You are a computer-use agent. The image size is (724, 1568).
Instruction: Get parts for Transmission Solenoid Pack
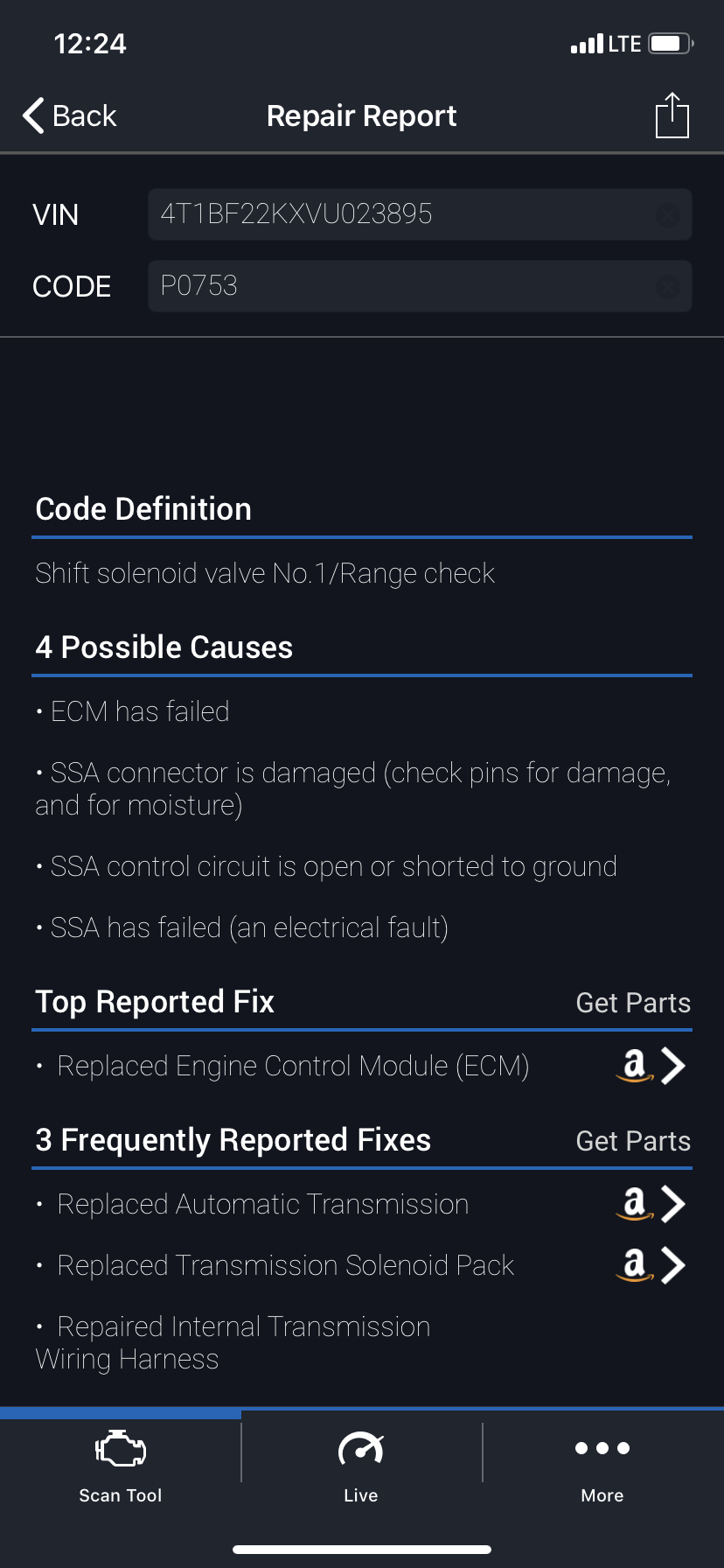[651, 1265]
